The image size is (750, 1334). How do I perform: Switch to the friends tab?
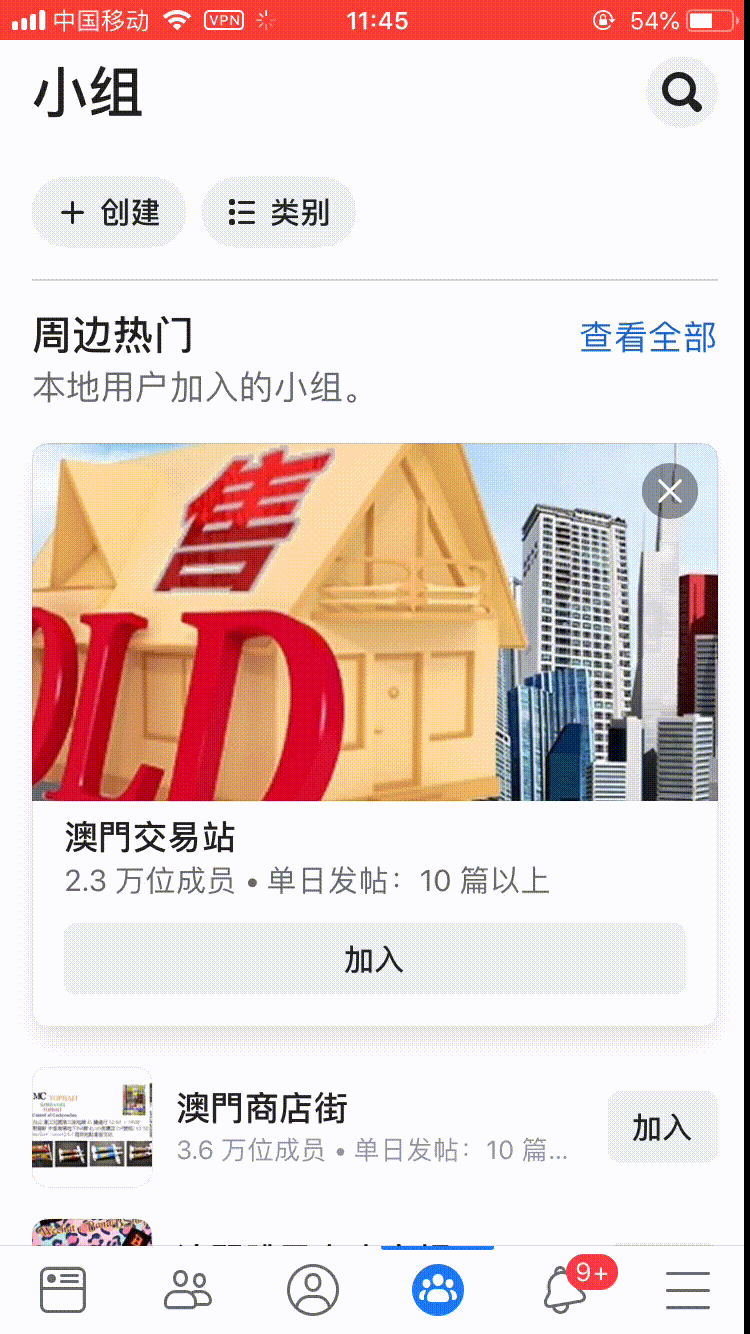point(188,1290)
